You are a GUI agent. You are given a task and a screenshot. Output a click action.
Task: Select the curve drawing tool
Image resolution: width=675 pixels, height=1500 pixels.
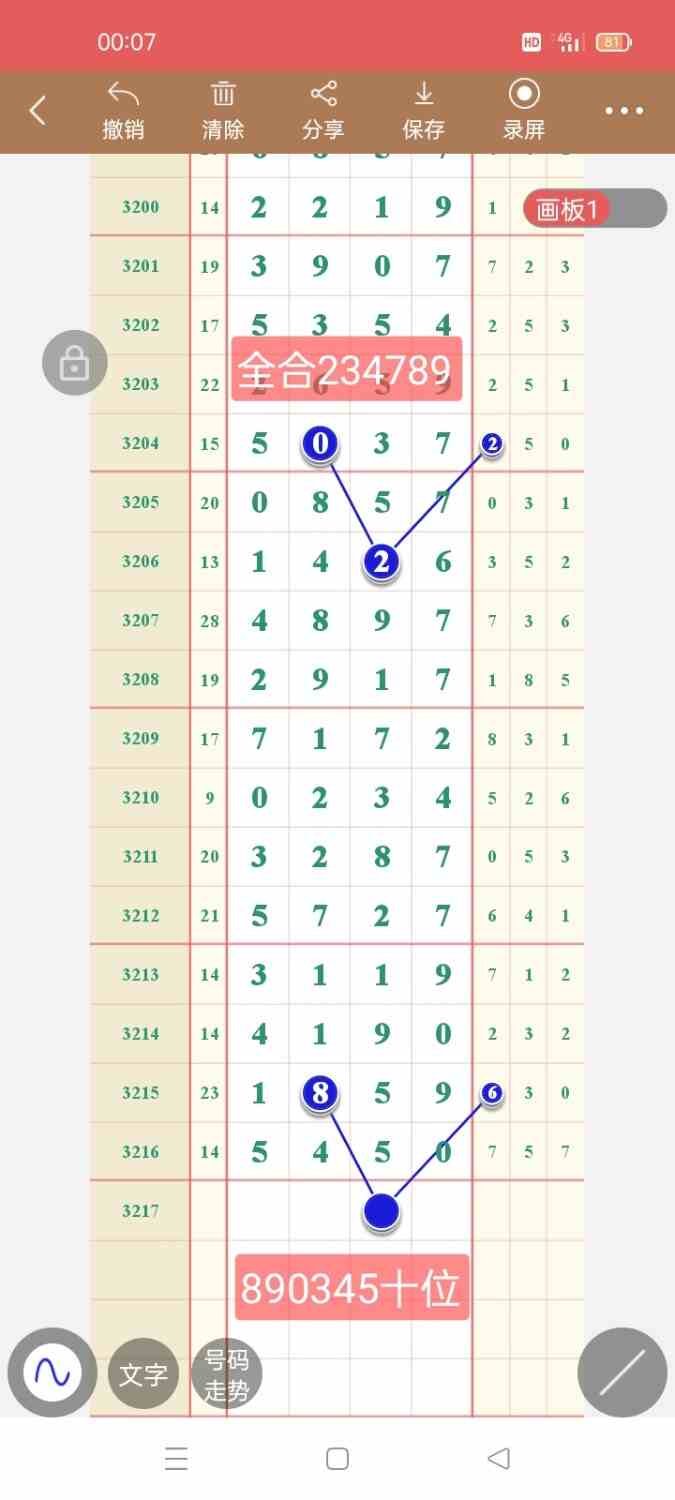click(52, 1372)
